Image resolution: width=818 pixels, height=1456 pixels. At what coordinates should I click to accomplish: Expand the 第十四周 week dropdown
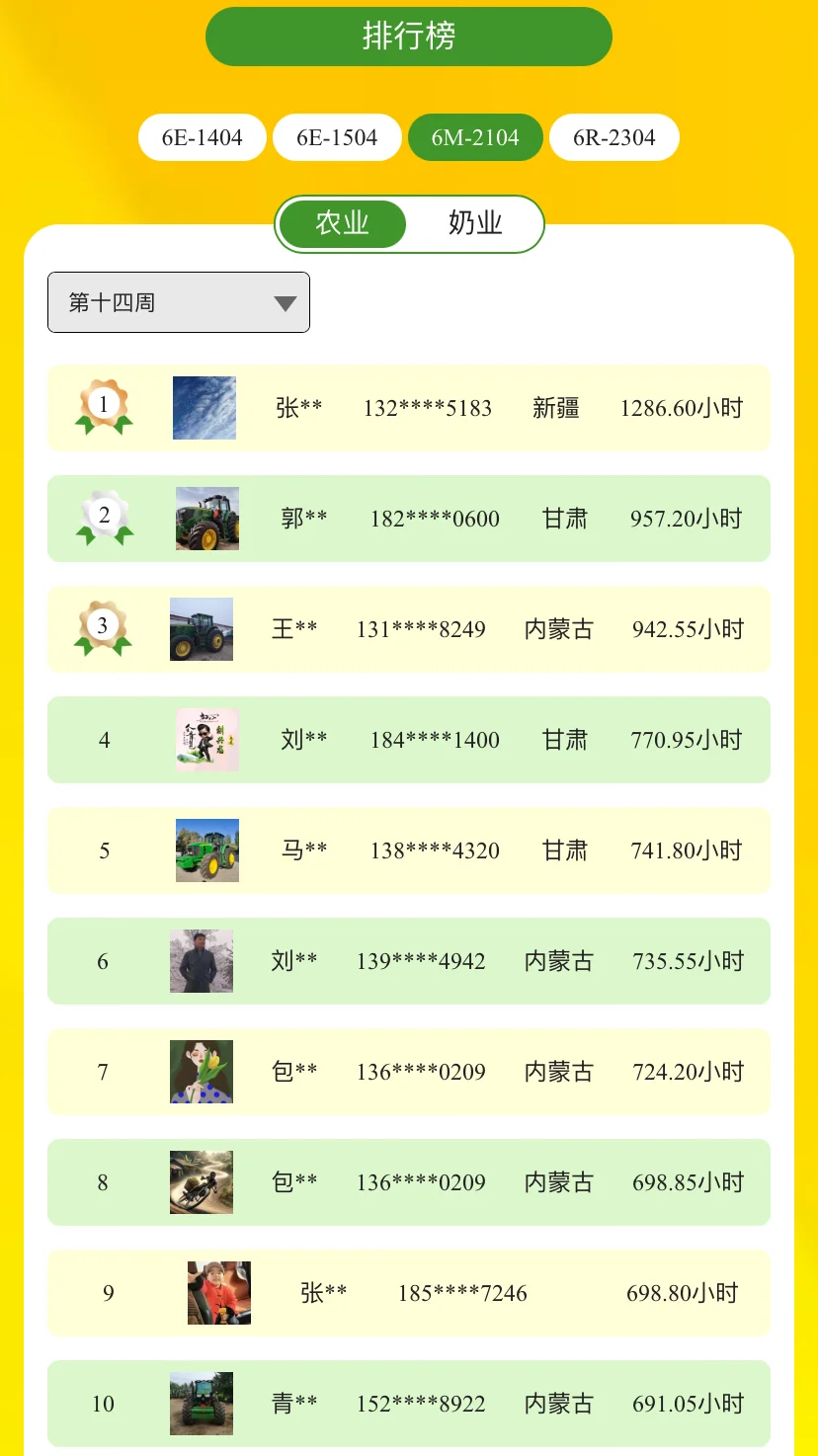pos(179,302)
